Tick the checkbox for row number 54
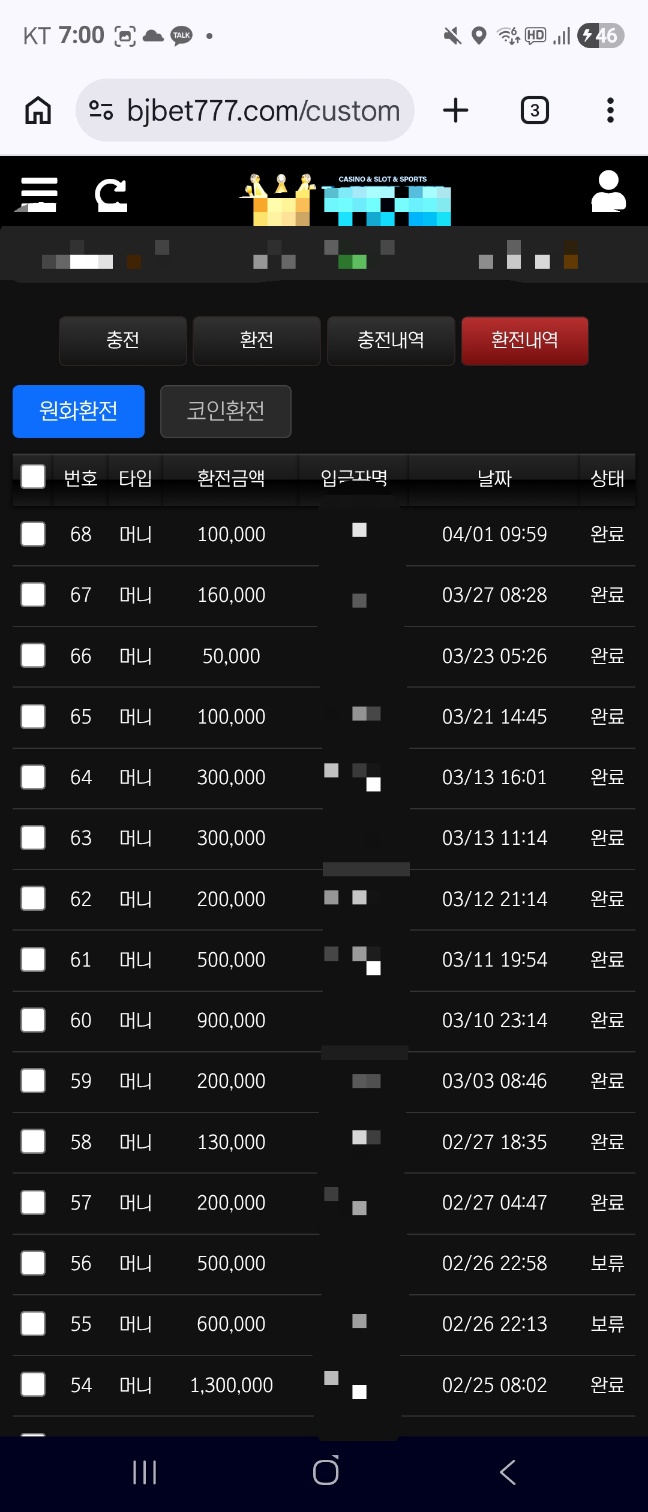This screenshot has height=1512, width=648. pos(33,1384)
